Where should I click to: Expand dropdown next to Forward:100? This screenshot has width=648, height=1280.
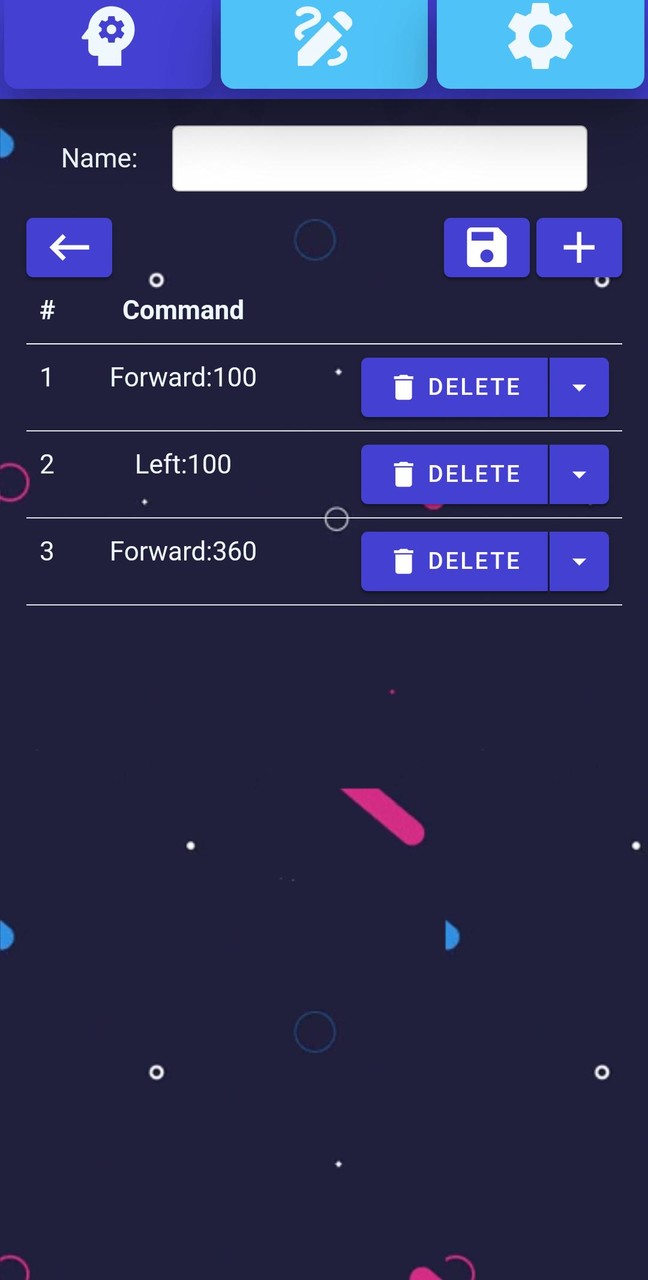(x=579, y=387)
